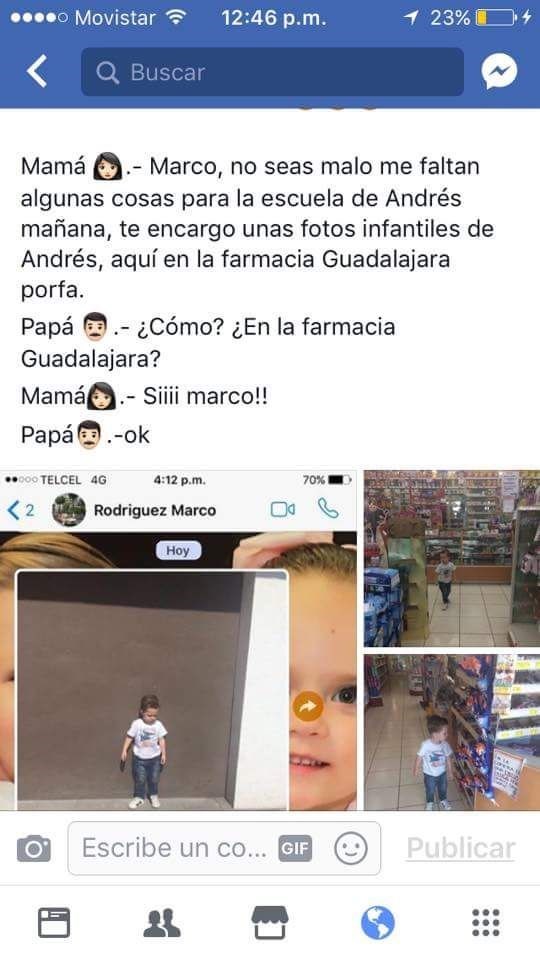This screenshot has height=960, width=540.
Task: Open the WhatsApp chat screenshot photo
Action: pyautogui.click(x=178, y=640)
